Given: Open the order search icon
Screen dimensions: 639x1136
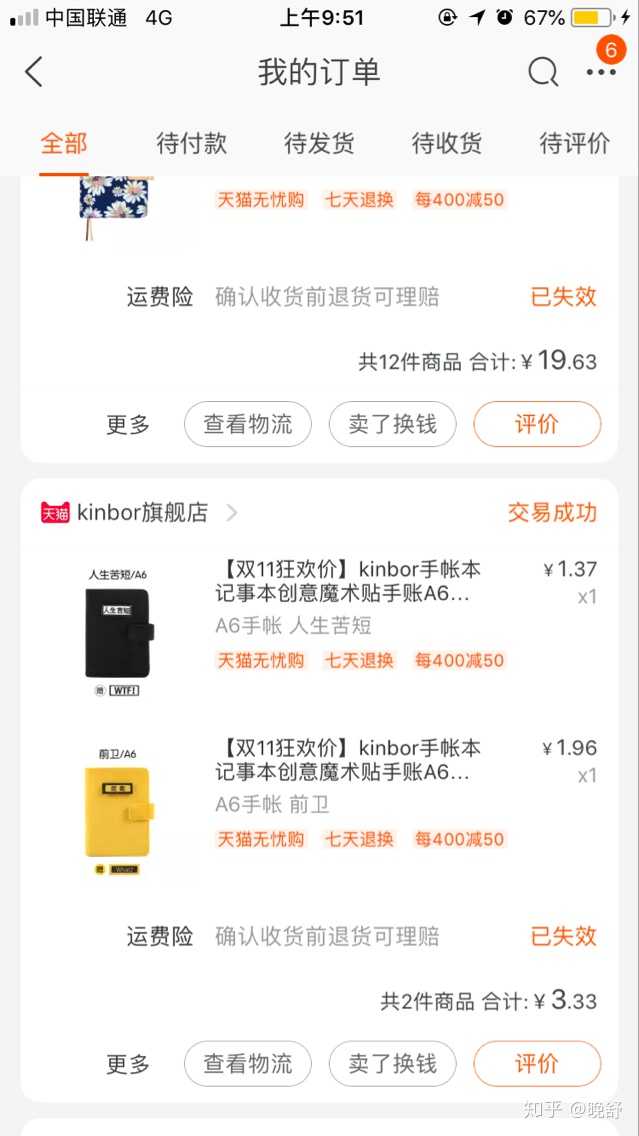Looking at the screenshot, I should click(543, 72).
